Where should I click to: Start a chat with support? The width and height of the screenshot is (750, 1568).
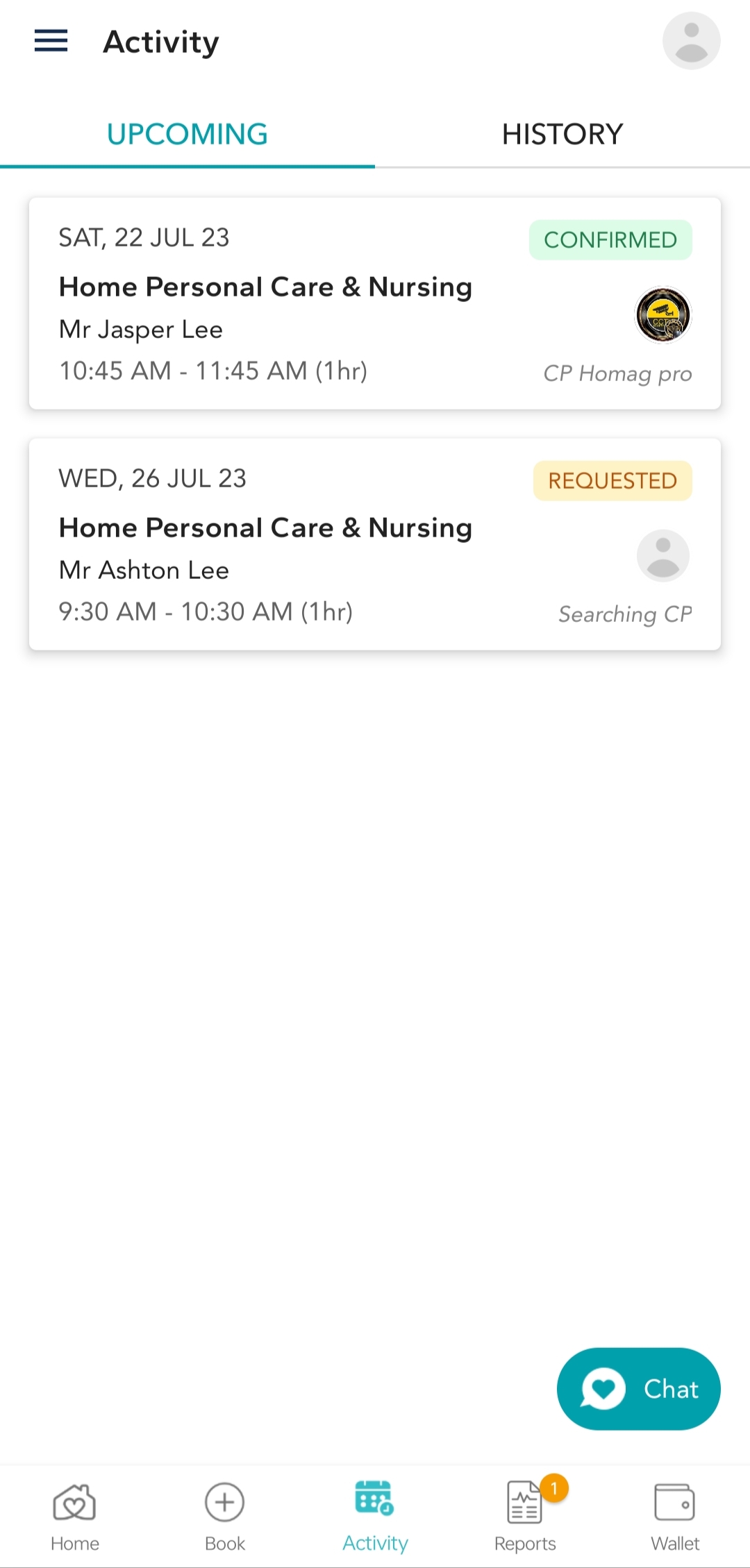(638, 1389)
